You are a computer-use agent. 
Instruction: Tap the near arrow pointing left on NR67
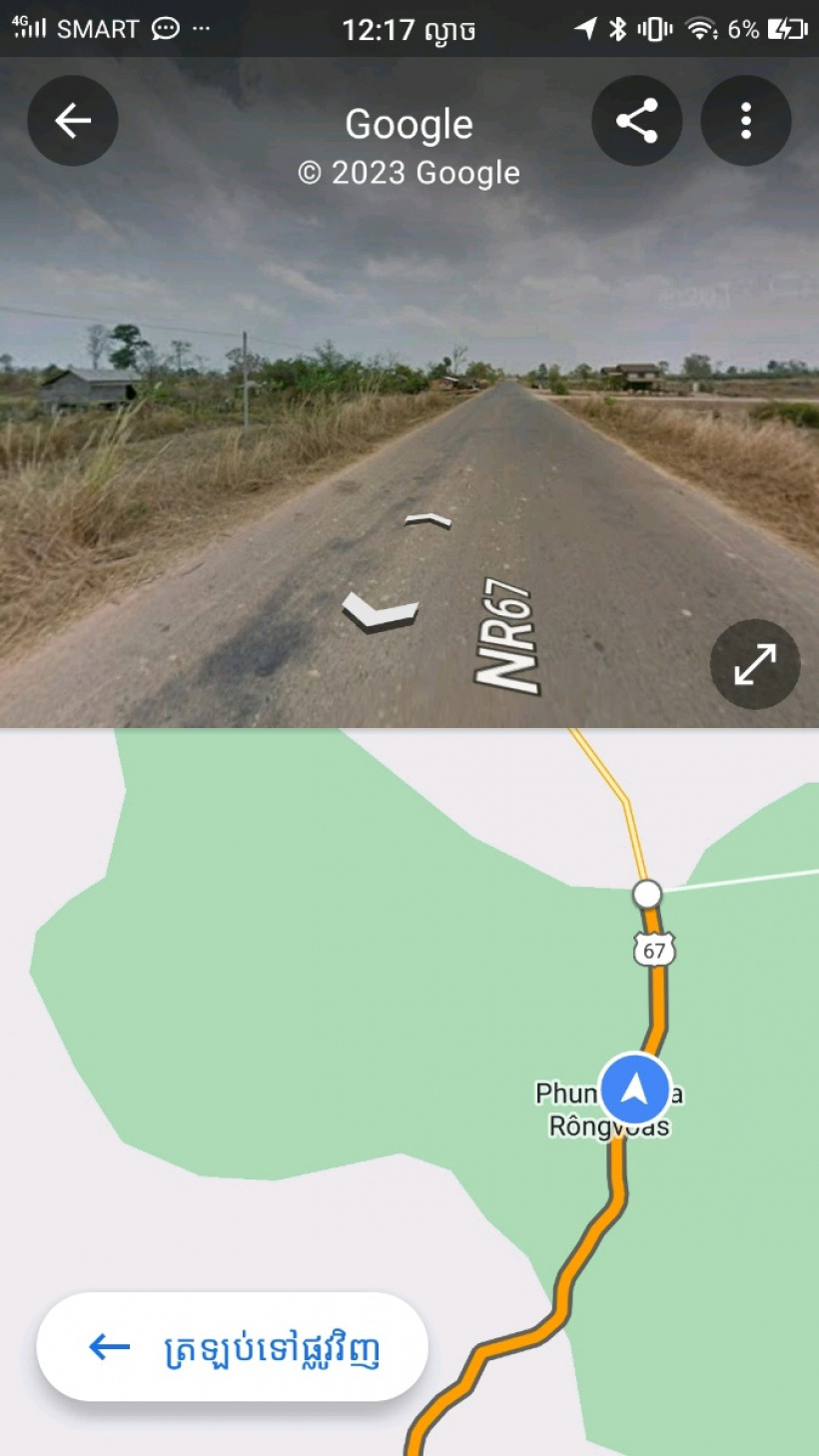point(379,608)
